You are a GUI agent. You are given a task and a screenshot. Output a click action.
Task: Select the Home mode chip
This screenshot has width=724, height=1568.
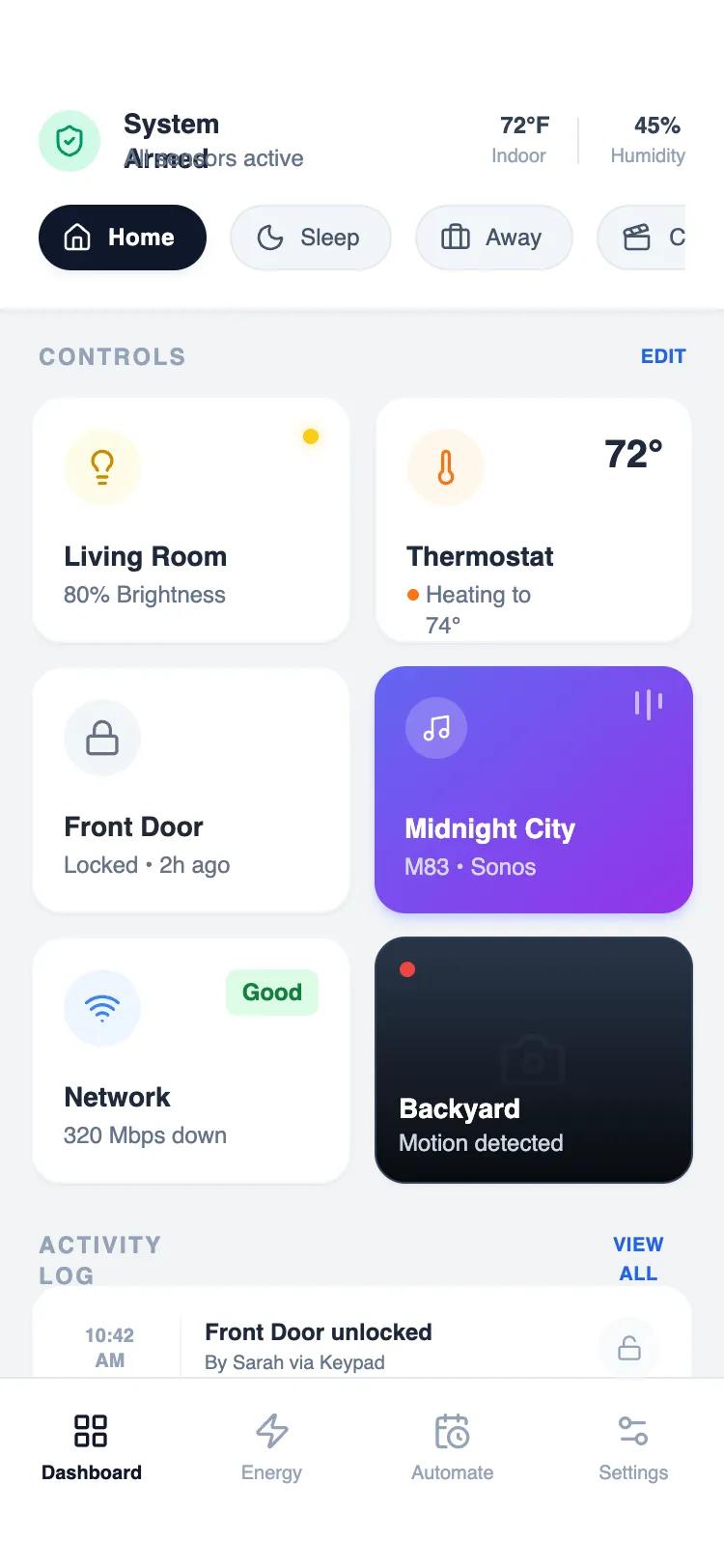click(123, 238)
